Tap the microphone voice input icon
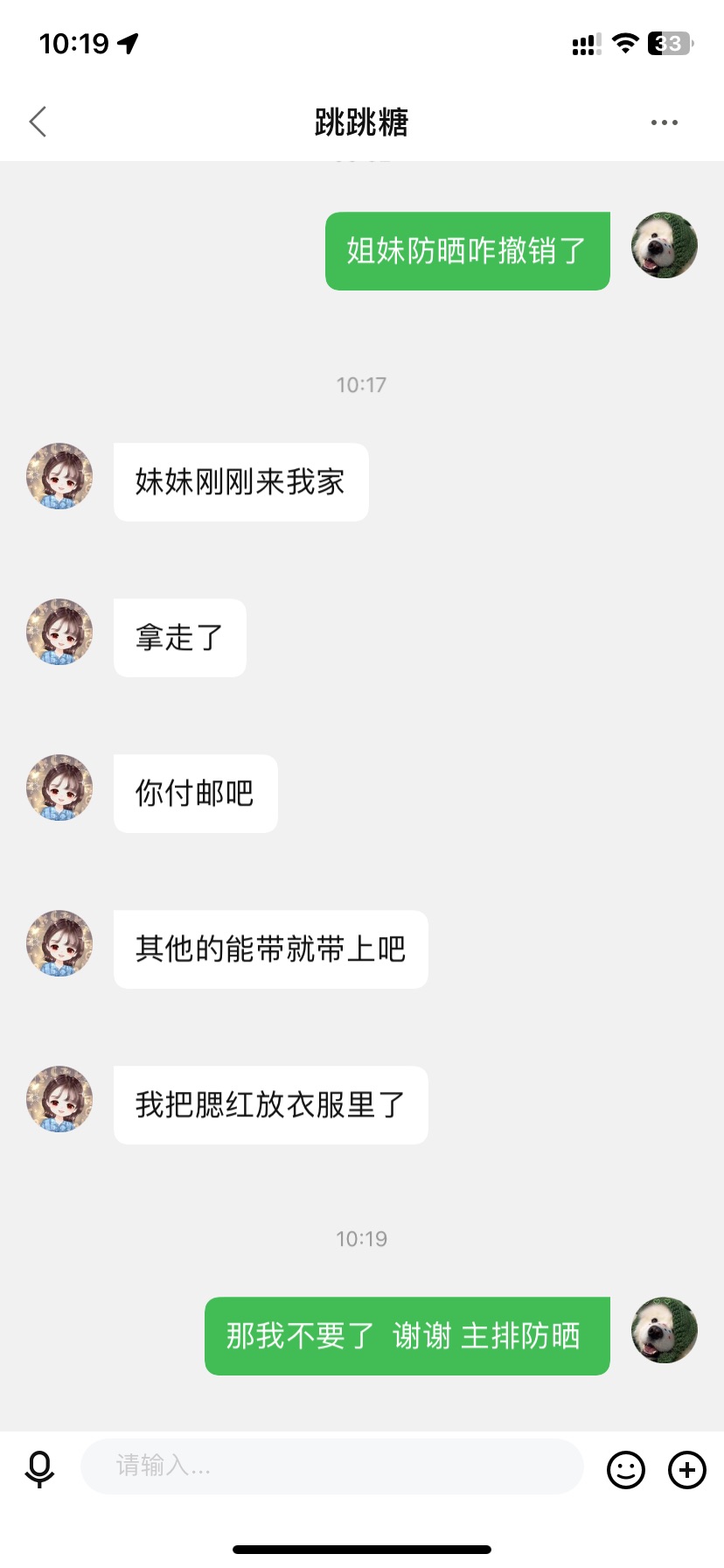This screenshot has width=724, height=1568. coord(39,1469)
